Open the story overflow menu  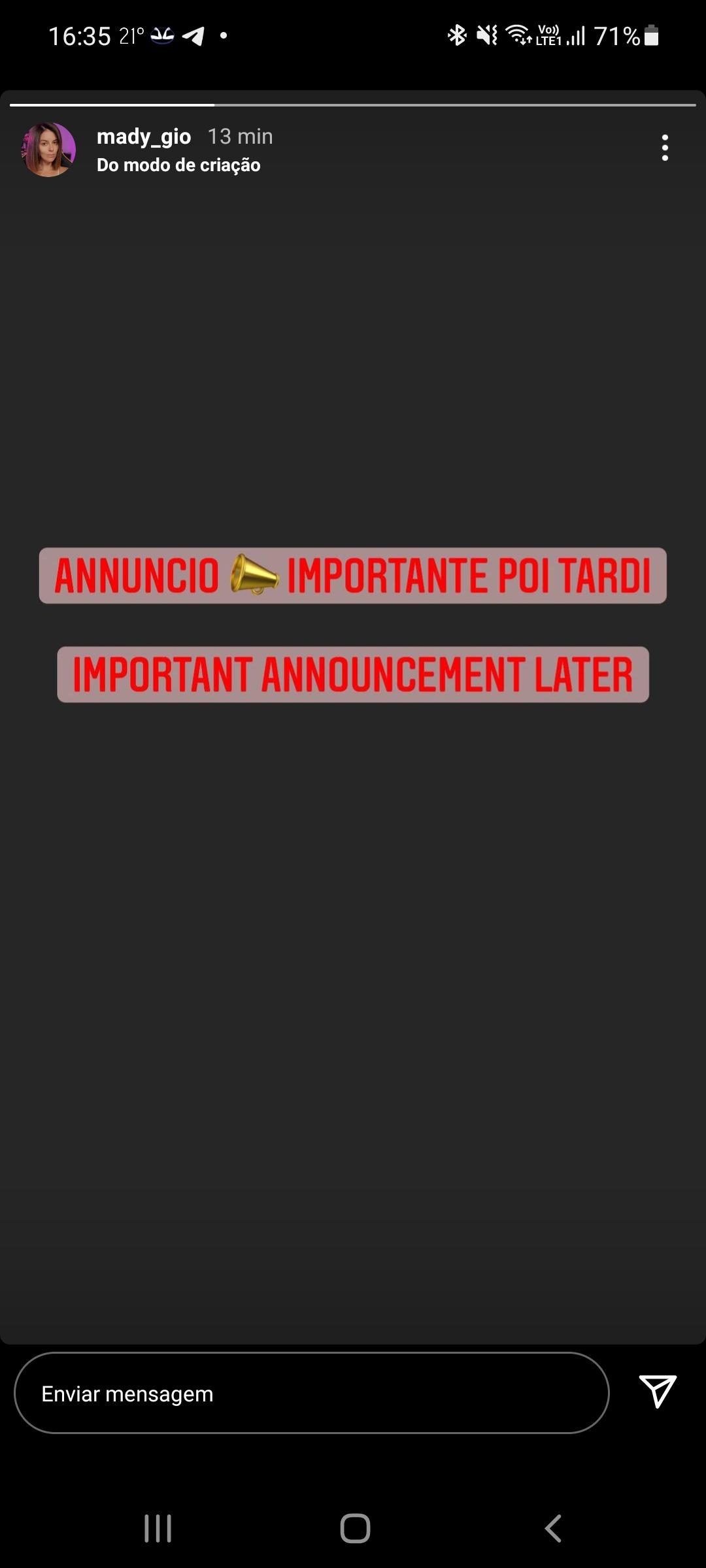tap(665, 148)
